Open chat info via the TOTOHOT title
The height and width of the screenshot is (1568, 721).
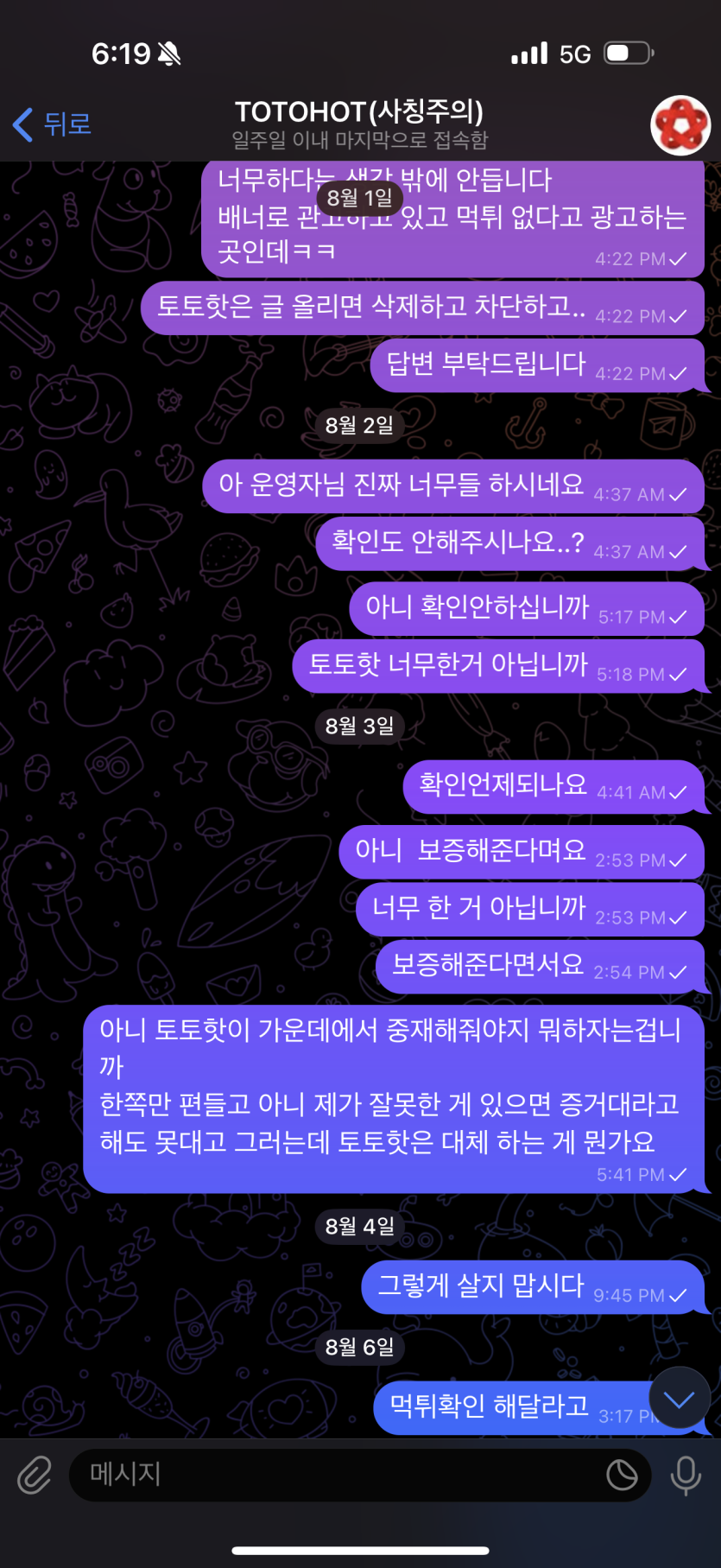pyautogui.click(x=358, y=112)
